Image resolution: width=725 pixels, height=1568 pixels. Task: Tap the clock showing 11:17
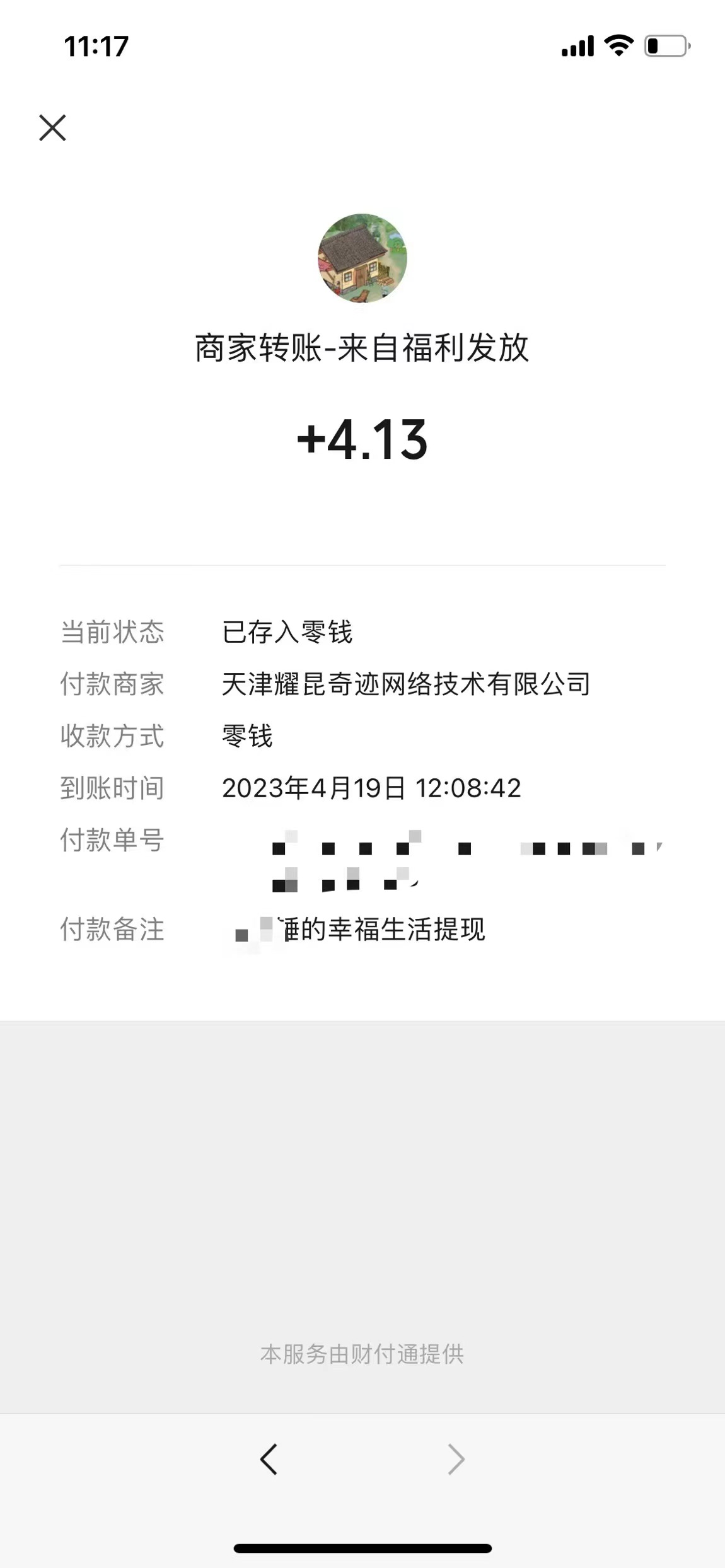point(96,45)
